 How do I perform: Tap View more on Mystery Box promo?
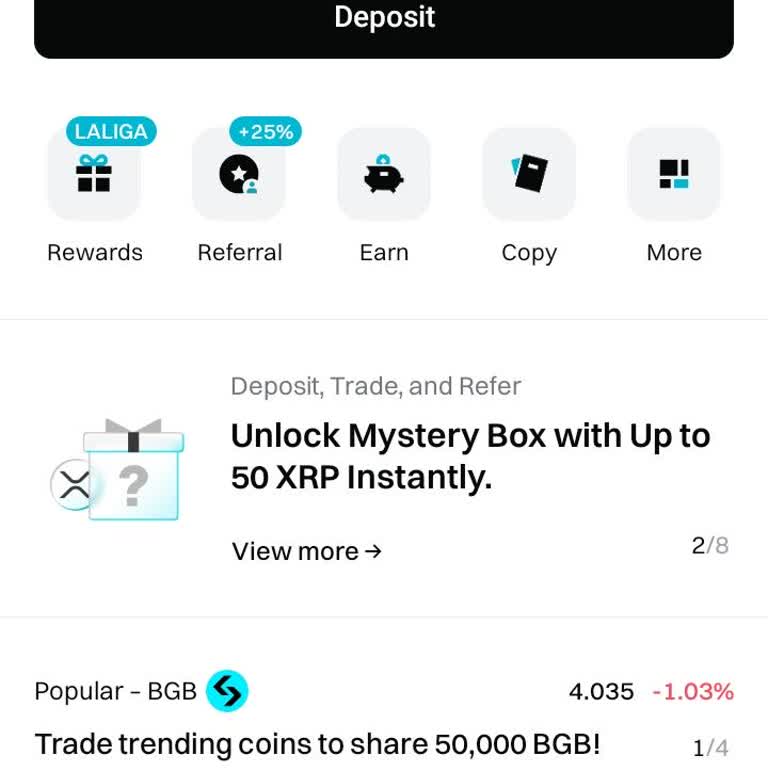[x=306, y=551]
